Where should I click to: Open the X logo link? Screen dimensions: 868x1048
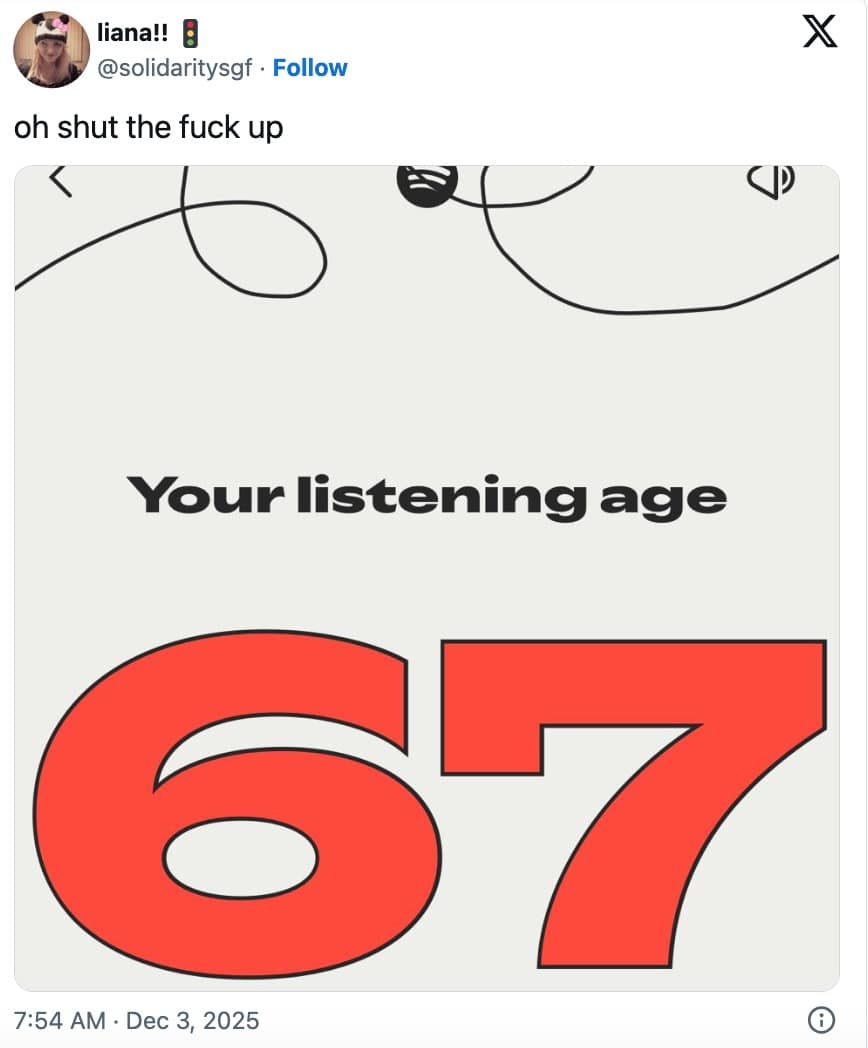(822, 35)
